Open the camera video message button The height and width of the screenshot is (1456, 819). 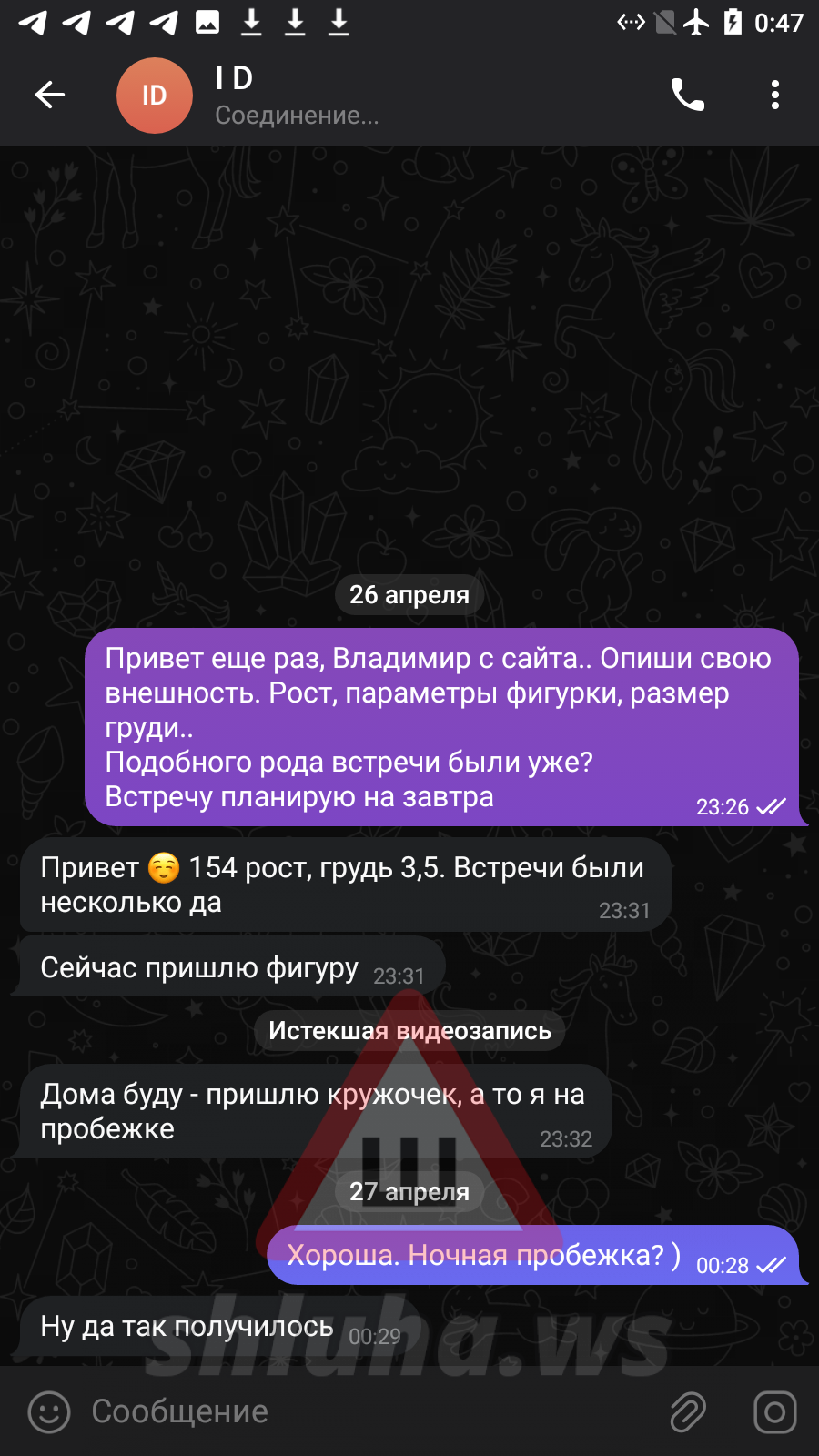(774, 1412)
